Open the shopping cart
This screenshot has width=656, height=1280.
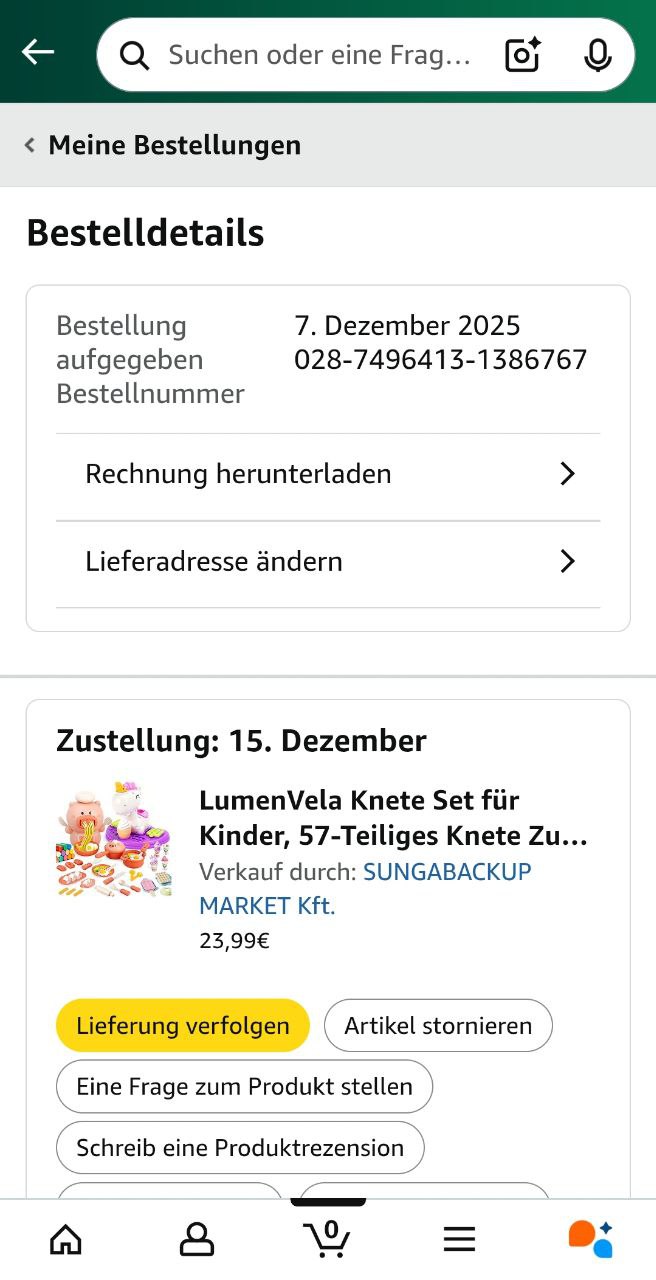point(328,1238)
